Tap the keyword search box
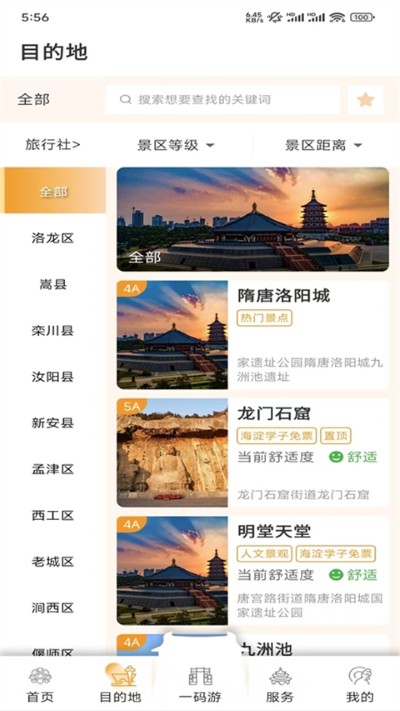 [222, 99]
